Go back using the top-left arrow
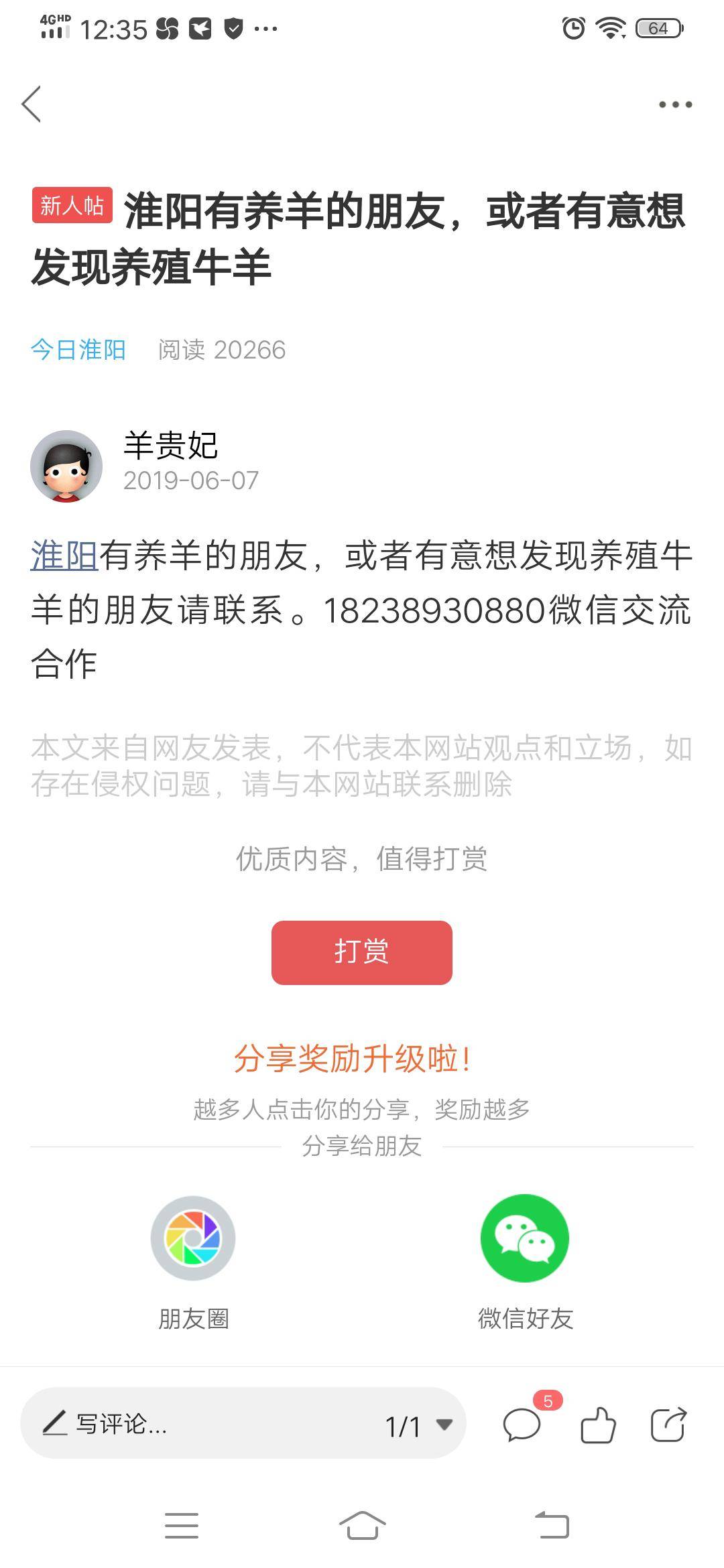Viewport: 724px width, 1568px height. point(32,104)
